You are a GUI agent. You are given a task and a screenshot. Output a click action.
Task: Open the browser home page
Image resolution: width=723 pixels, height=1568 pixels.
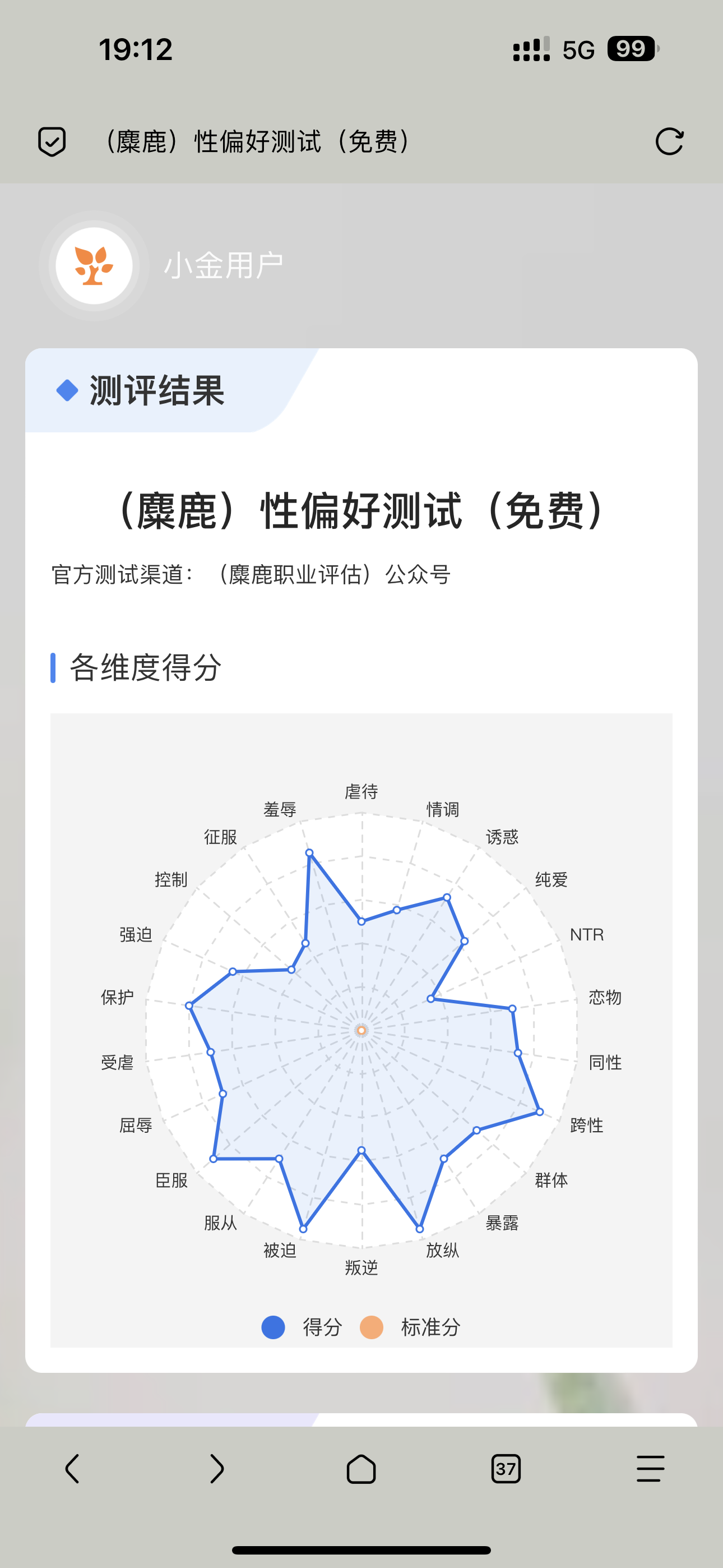[x=361, y=1469]
